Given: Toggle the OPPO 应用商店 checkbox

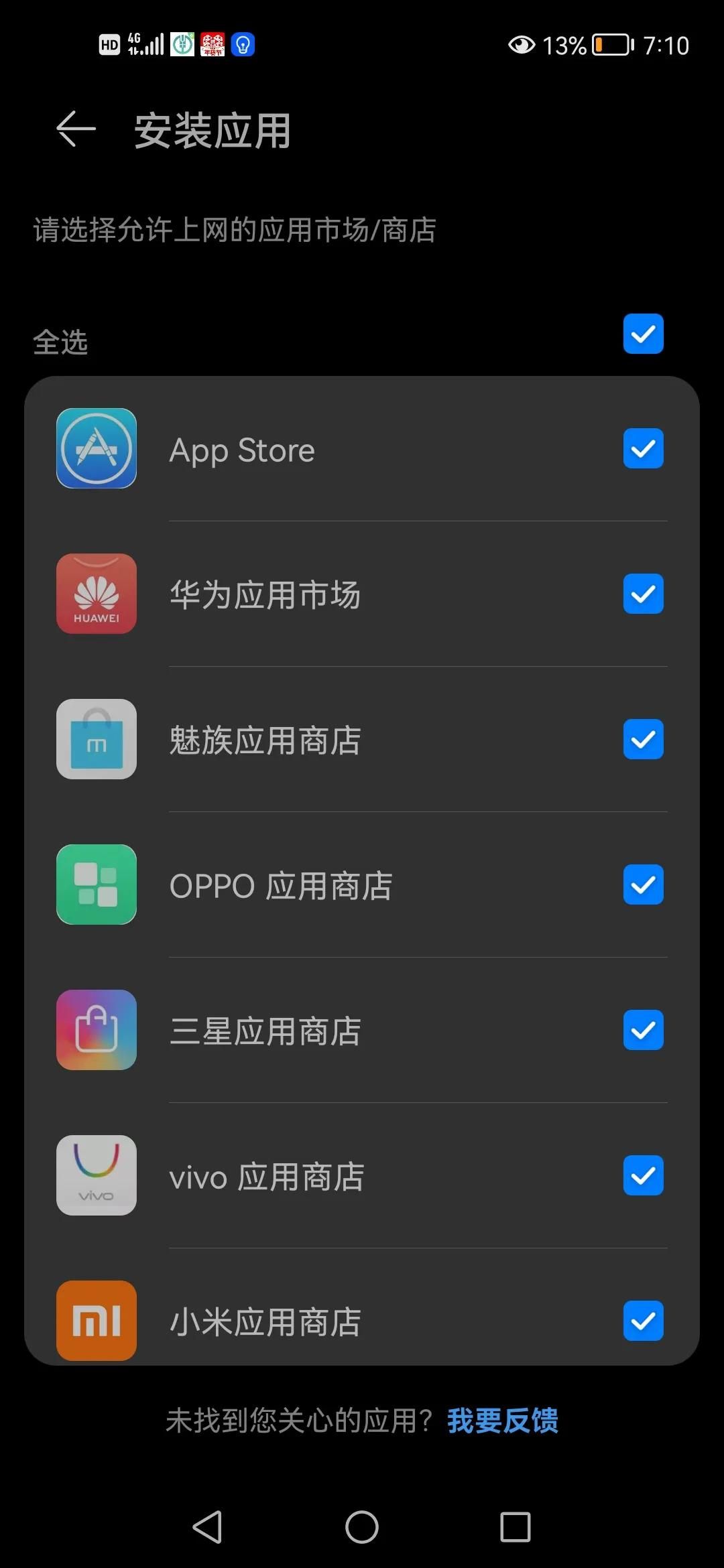Looking at the screenshot, I should click(643, 885).
